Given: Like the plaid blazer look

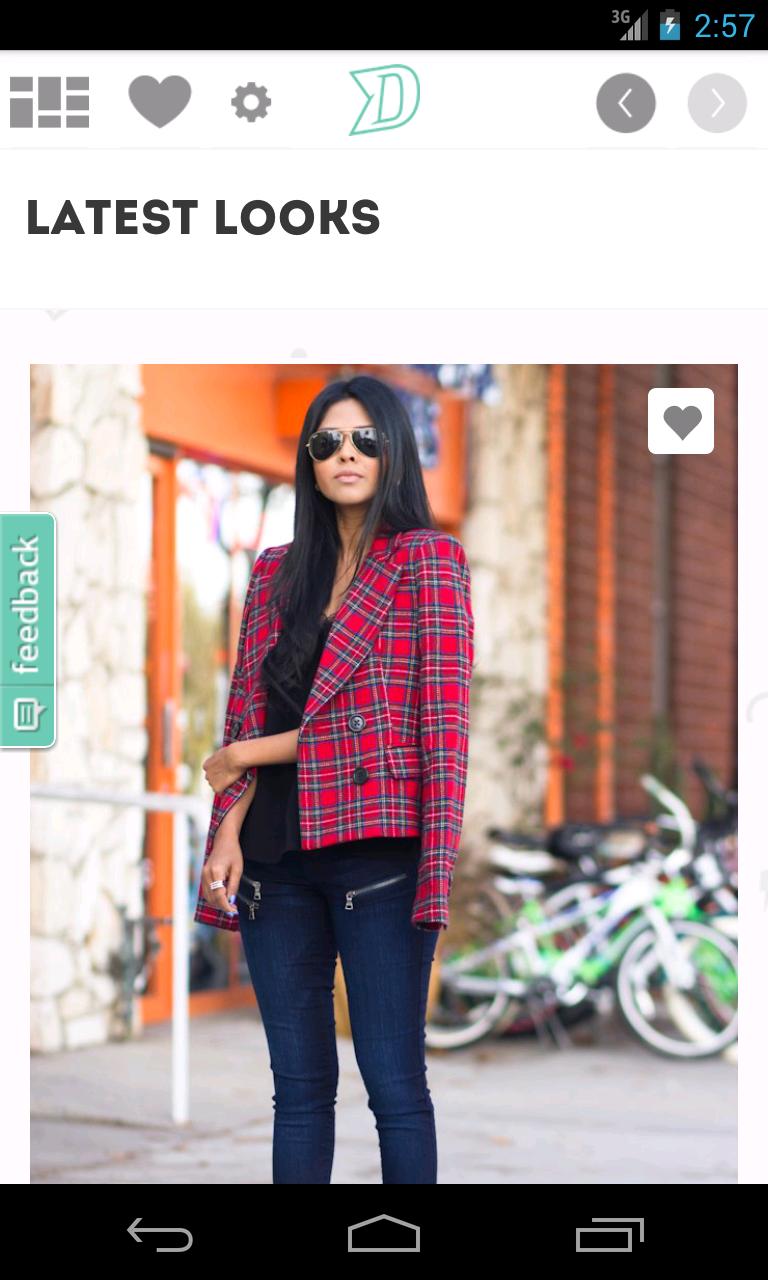Looking at the screenshot, I should click(681, 421).
